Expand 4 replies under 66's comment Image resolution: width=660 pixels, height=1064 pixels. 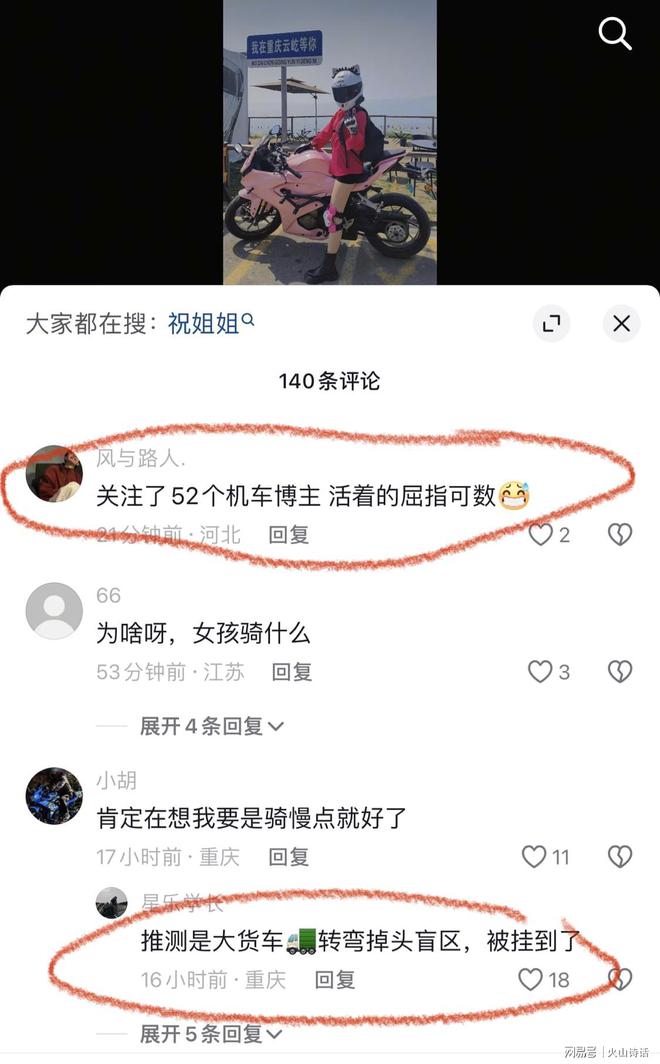pyautogui.click(x=212, y=726)
